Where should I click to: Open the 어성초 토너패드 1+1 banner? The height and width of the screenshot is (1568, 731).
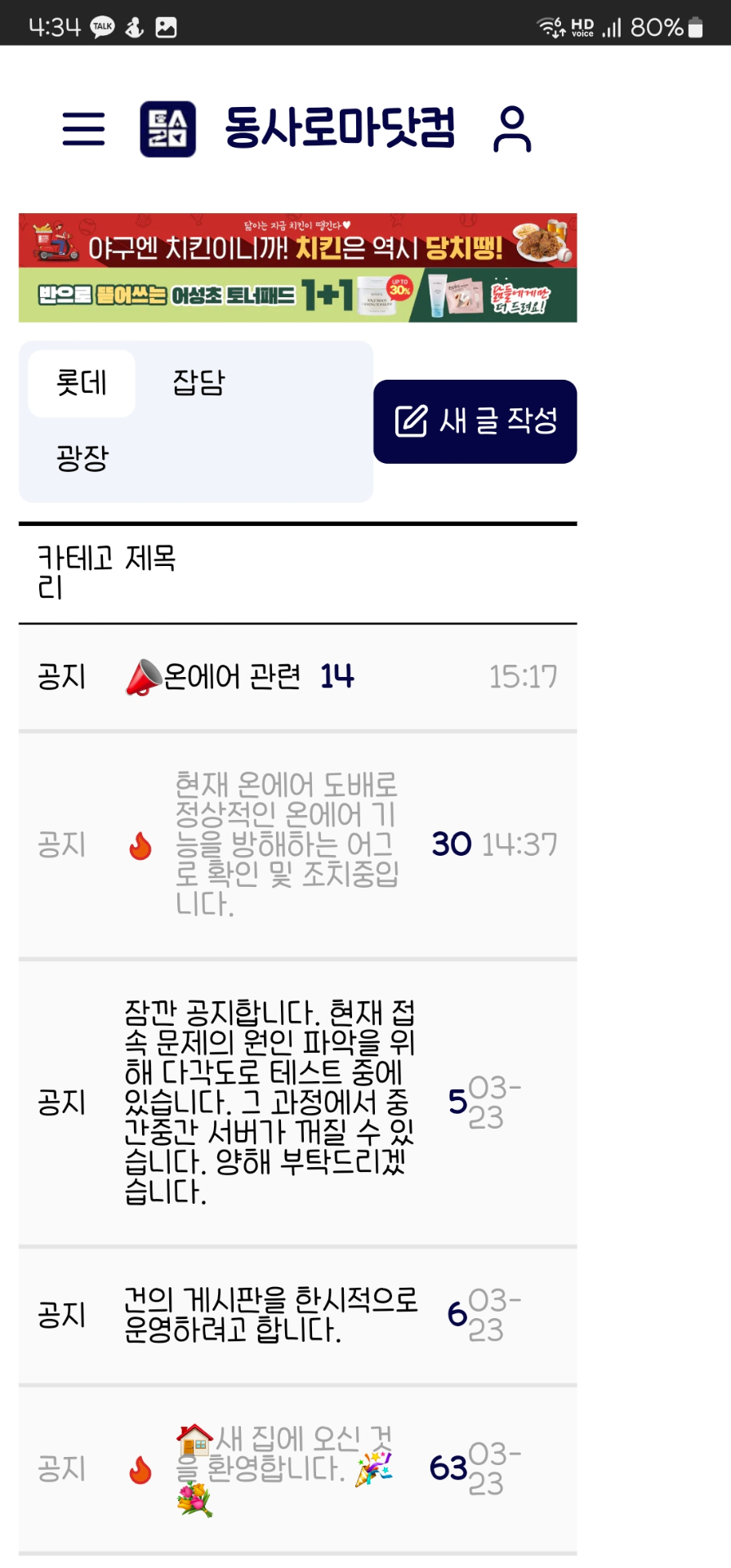pyautogui.click(x=297, y=295)
